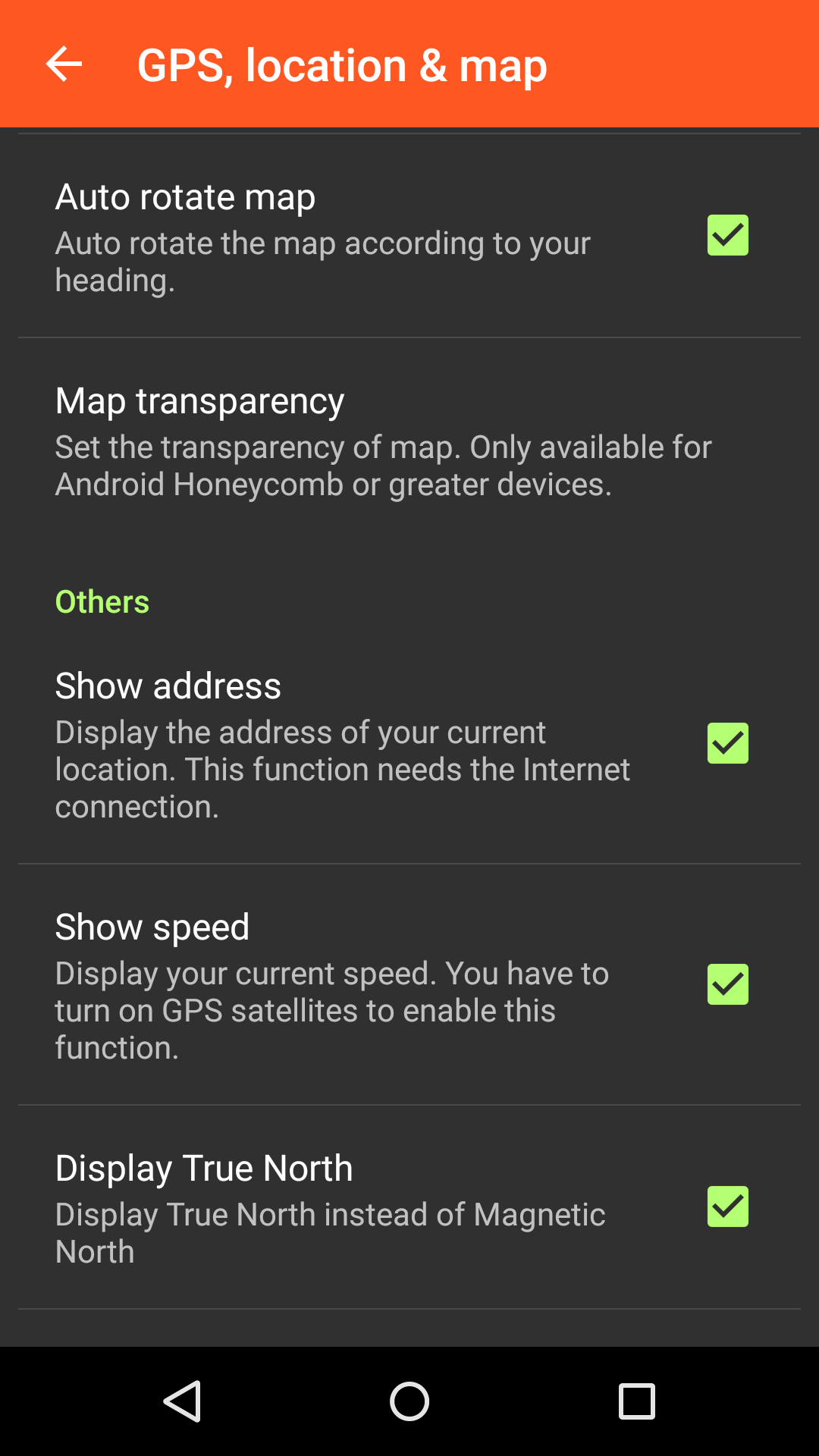
Task: Open recent apps from navigation bar
Action: [636, 1401]
